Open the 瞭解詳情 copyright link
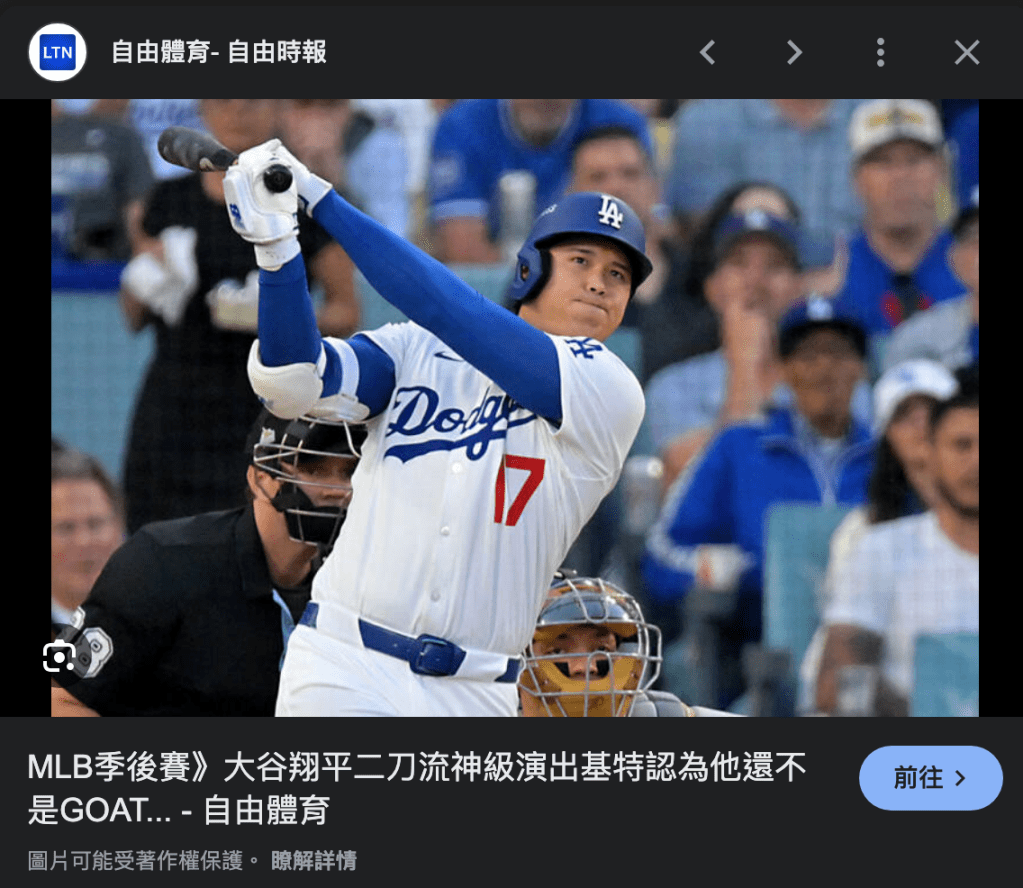This screenshot has height=888, width=1023. [x=313, y=860]
